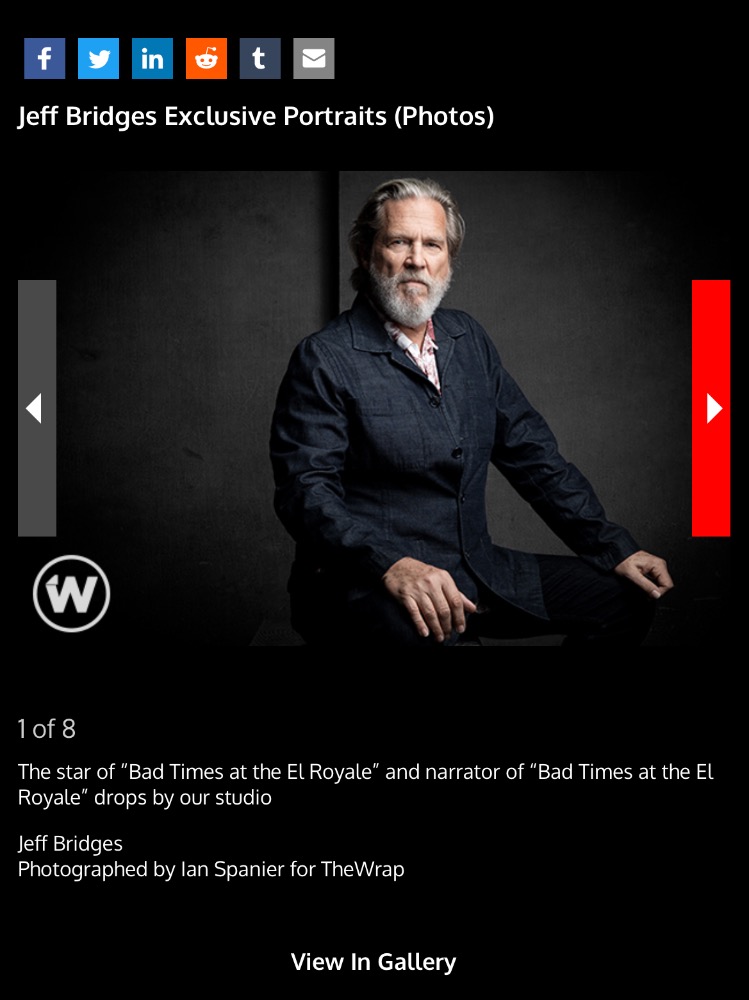The width and height of the screenshot is (749, 1000).
Task: Go to the next photo with the red arrow
Action: (x=711, y=408)
